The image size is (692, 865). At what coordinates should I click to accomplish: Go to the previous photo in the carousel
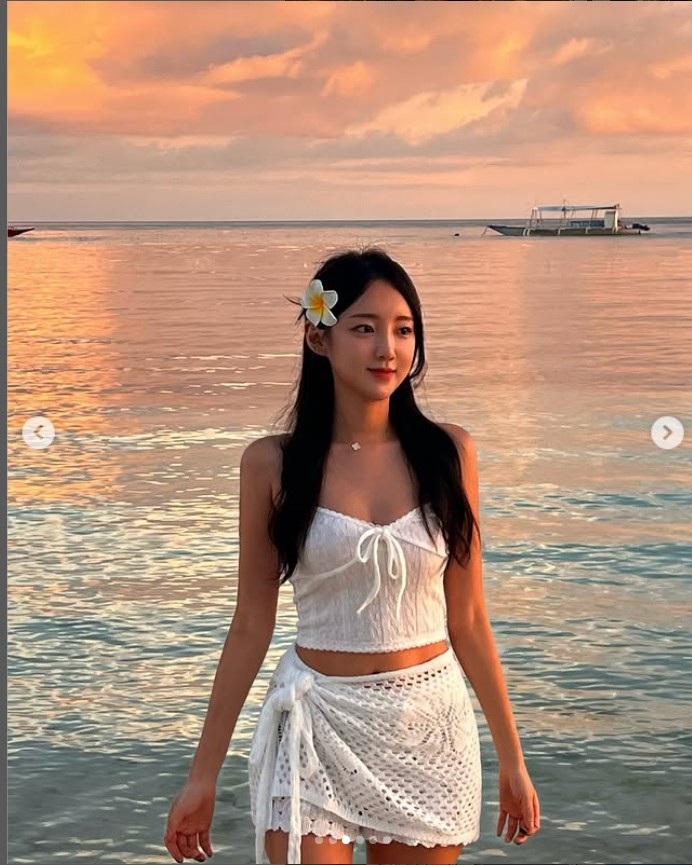pyautogui.click(x=38, y=432)
